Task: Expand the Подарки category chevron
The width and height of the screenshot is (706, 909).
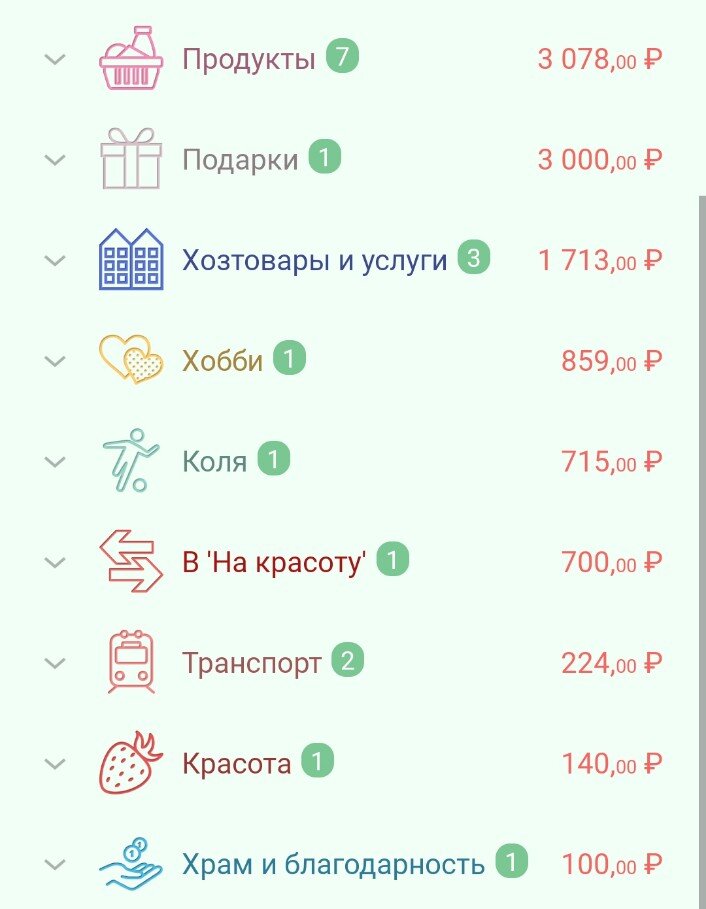Action: tap(55, 160)
